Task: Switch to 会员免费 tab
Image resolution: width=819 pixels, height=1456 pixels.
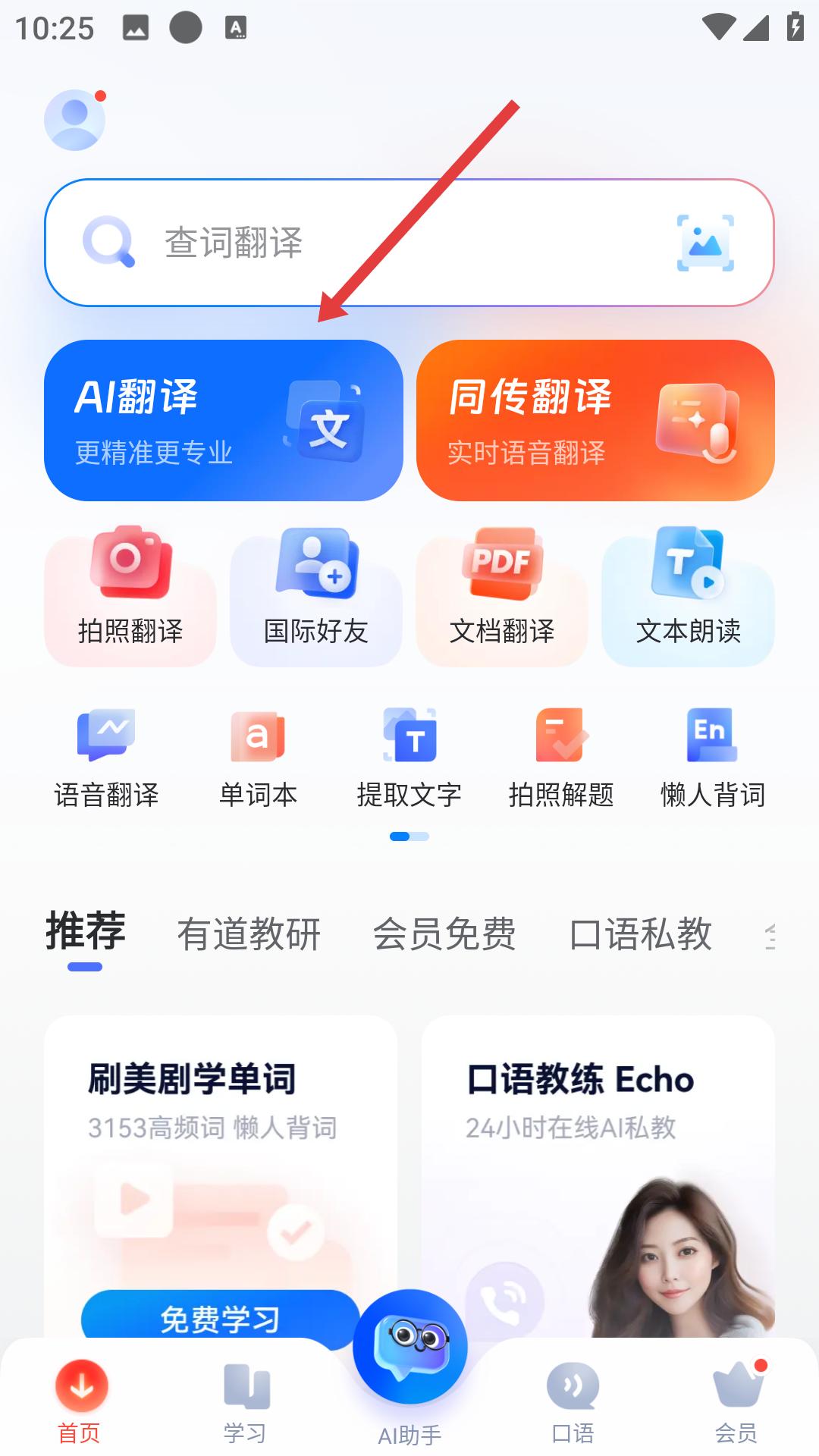Action: pyautogui.click(x=444, y=934)
